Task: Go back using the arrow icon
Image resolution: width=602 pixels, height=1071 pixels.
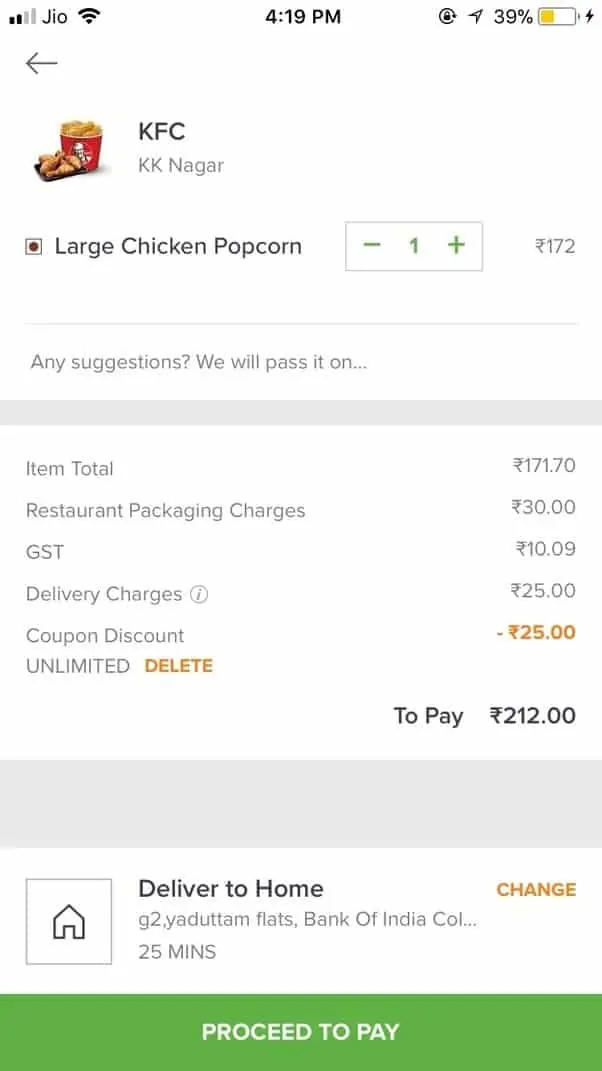Action: point(41,64)
